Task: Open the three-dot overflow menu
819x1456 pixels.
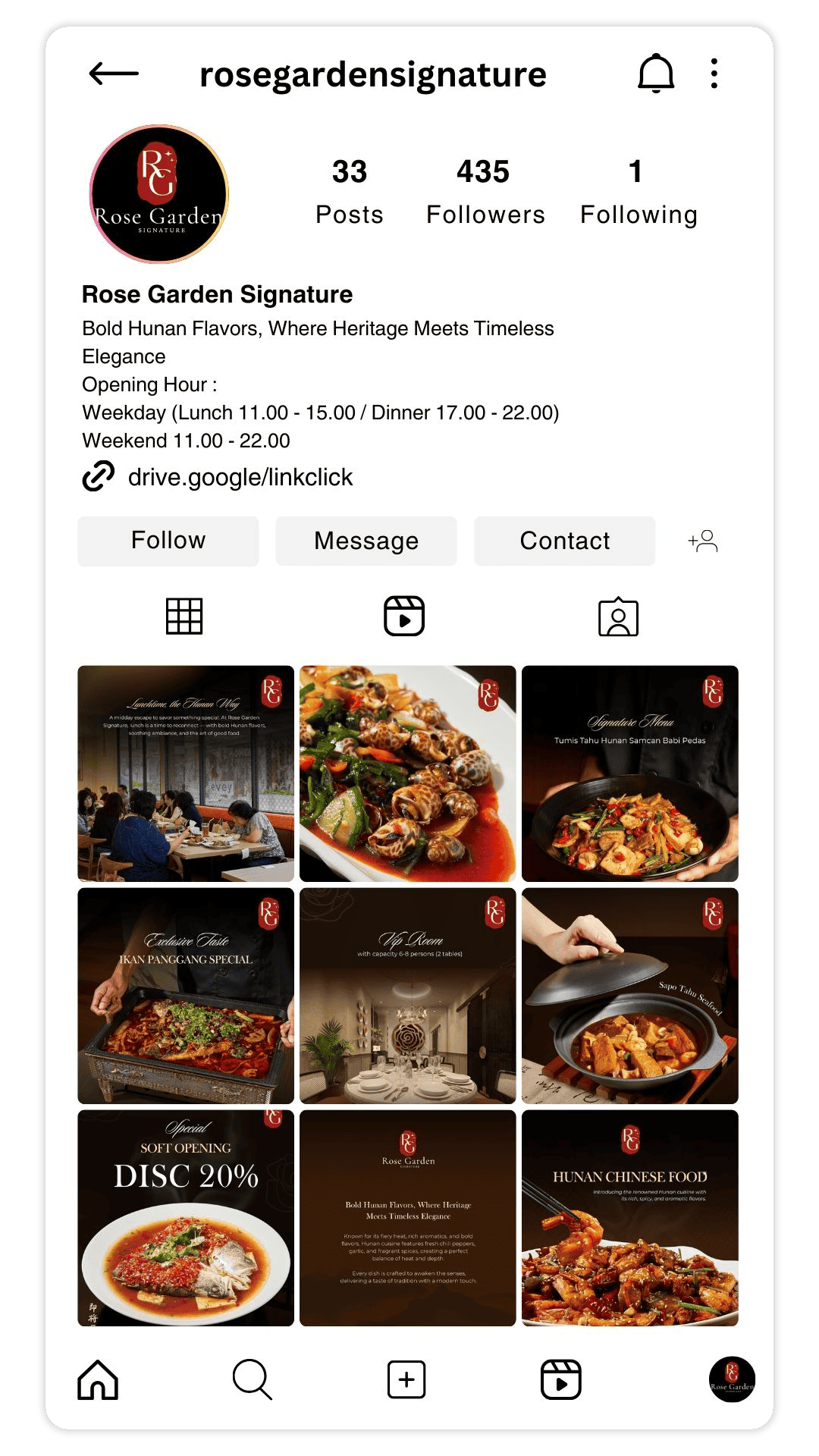Action: click(714, 74)
